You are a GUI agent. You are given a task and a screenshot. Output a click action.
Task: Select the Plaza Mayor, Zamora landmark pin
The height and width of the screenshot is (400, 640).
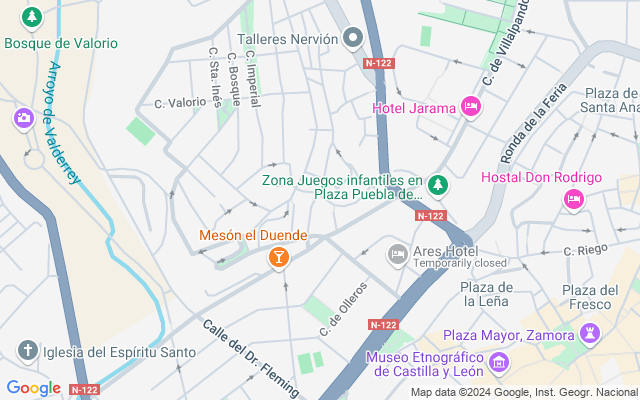(x=590, y=334)
